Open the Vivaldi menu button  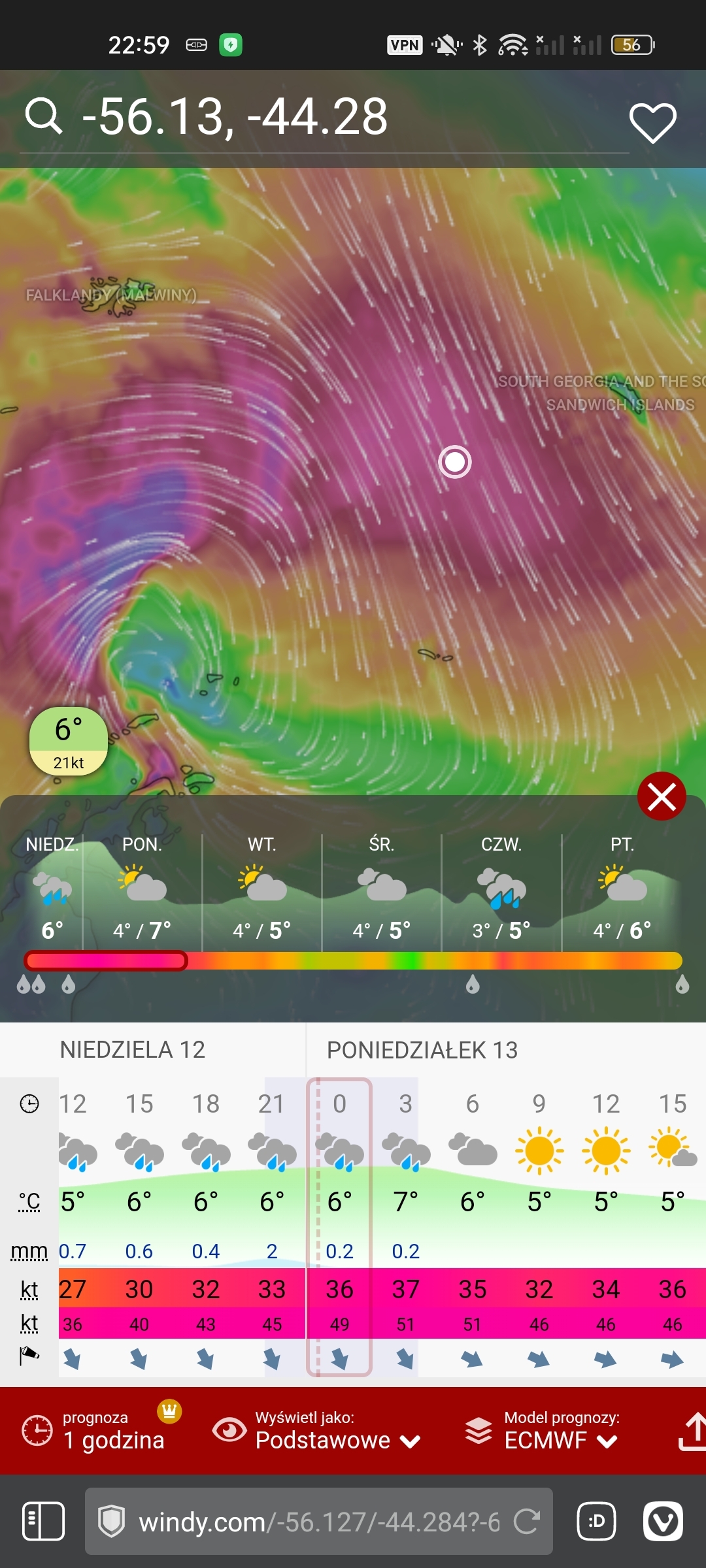coord(663,1522)
